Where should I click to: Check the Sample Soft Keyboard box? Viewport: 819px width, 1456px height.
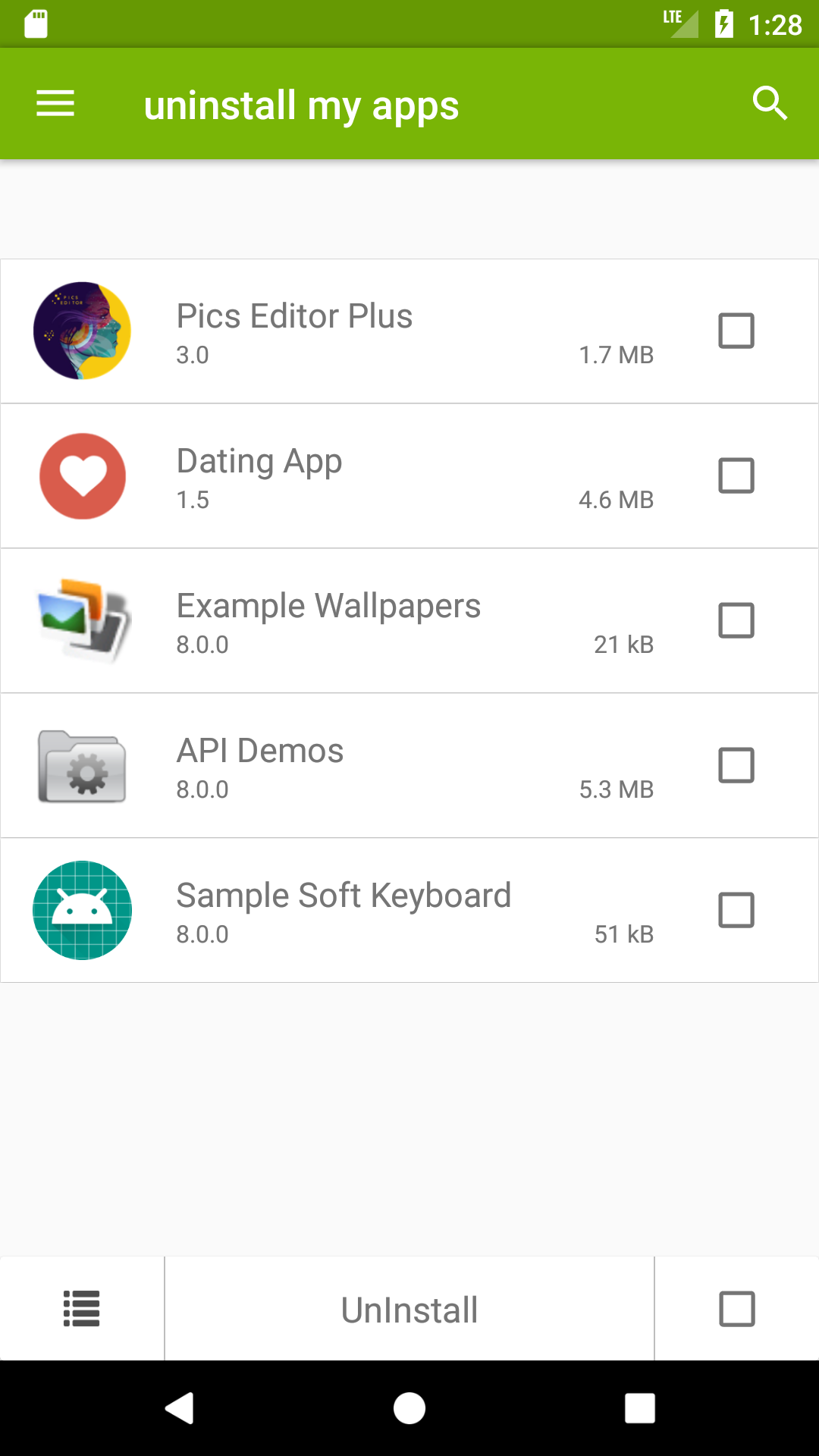click(736, 910)
